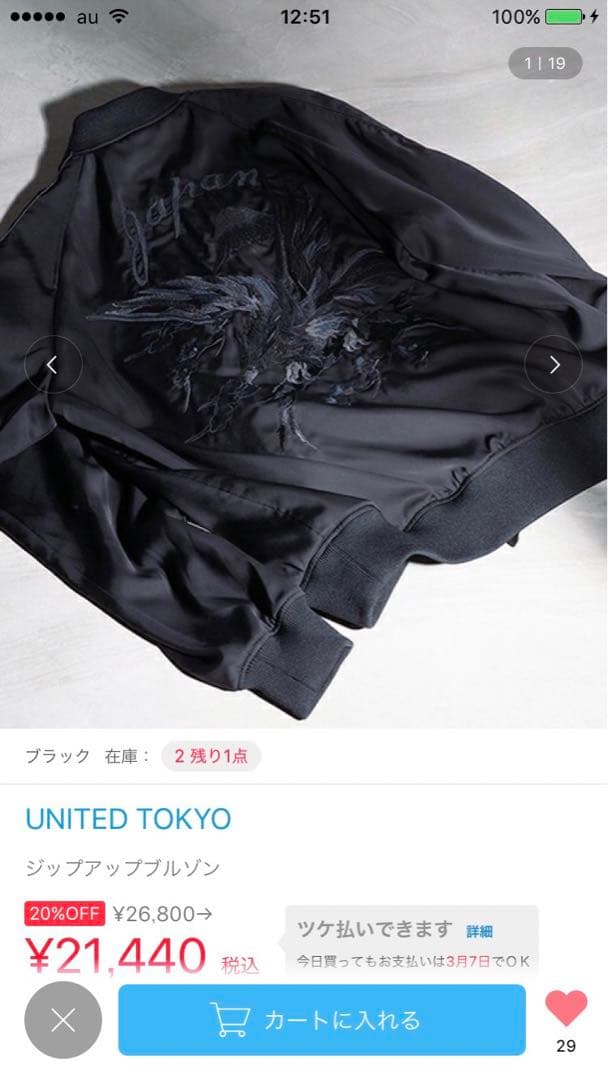The image size is (608, 1080).
Task: Open the UNITED TOKYO brand page
Action: point(128,819)
